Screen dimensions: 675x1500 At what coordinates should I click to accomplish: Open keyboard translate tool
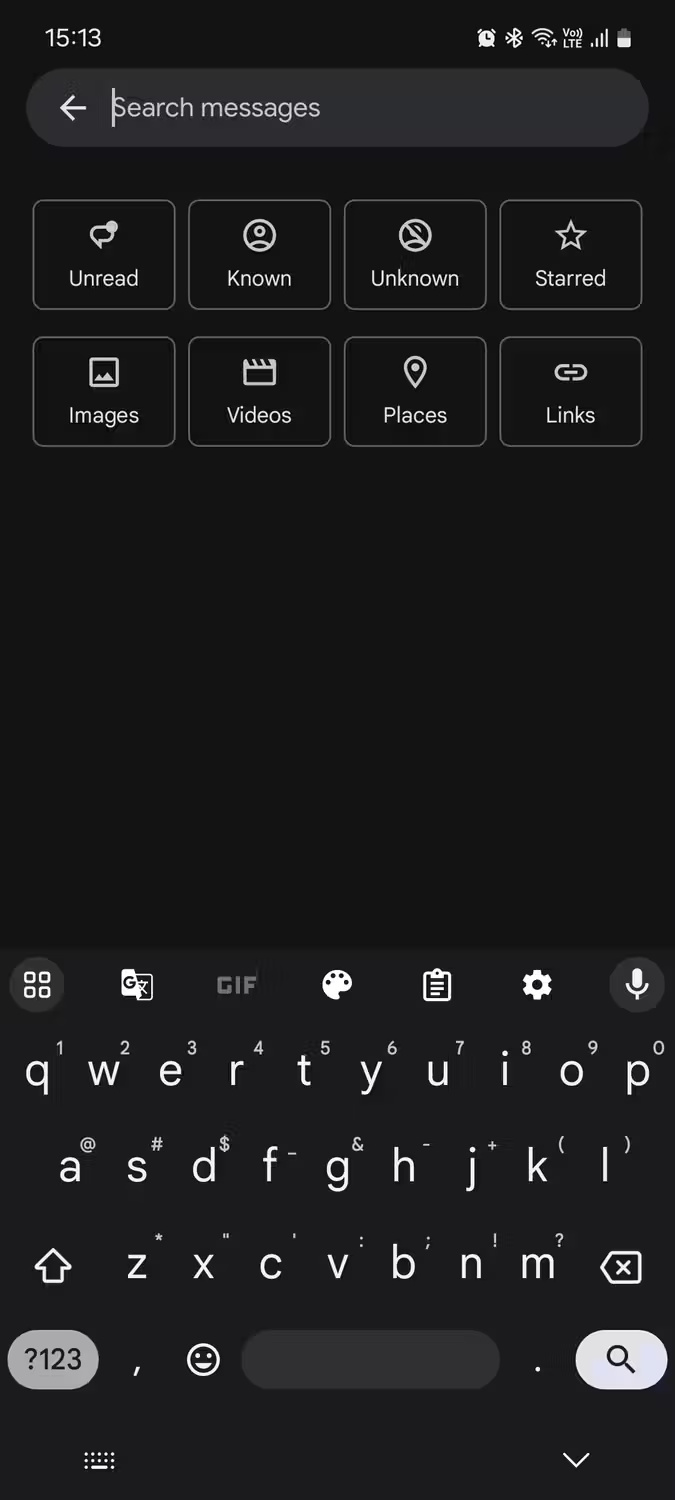tap(137, 985)
